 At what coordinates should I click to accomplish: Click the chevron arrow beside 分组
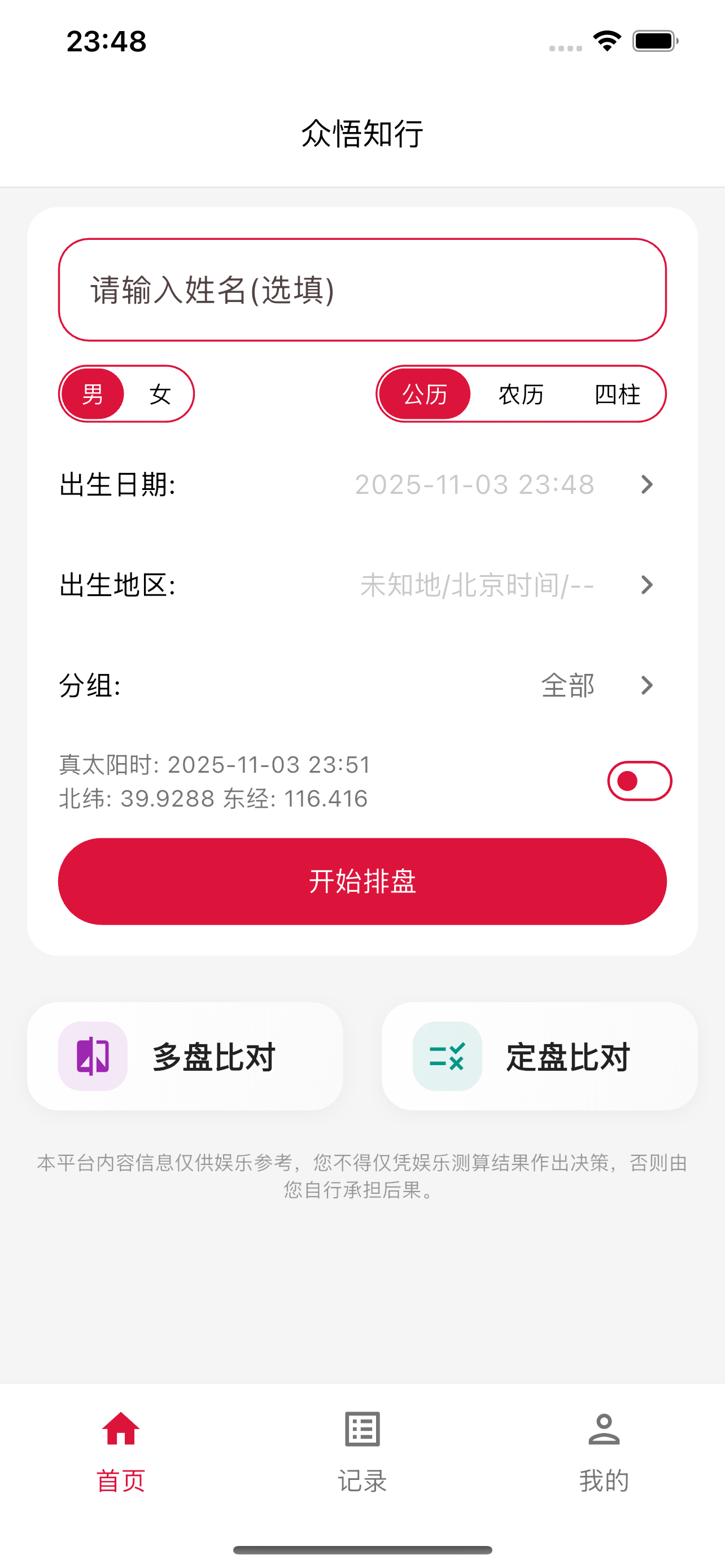pyautogui.click(x=648, y=685)
